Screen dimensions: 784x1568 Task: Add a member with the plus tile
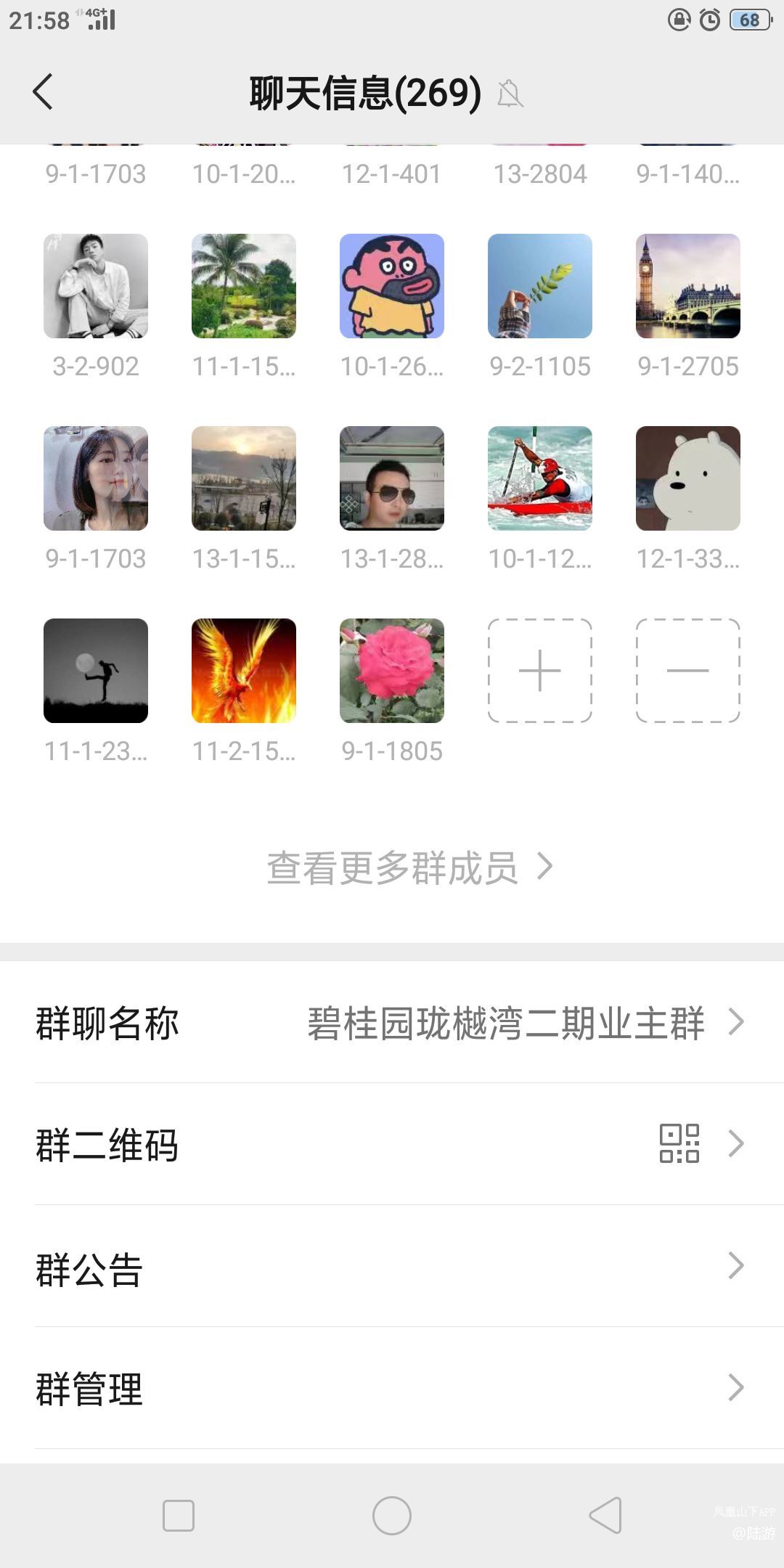click(x=540, y=671)
